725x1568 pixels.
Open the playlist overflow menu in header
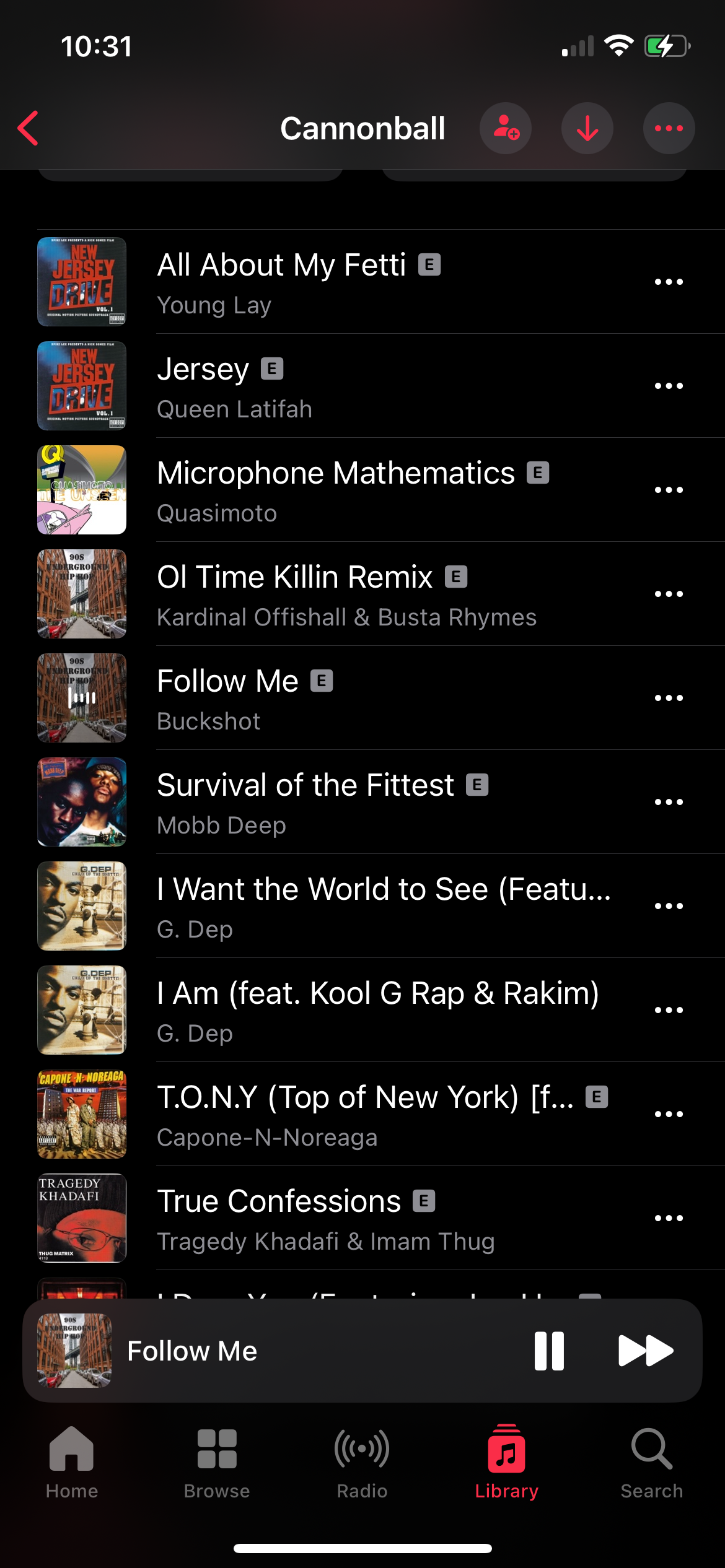669,128
